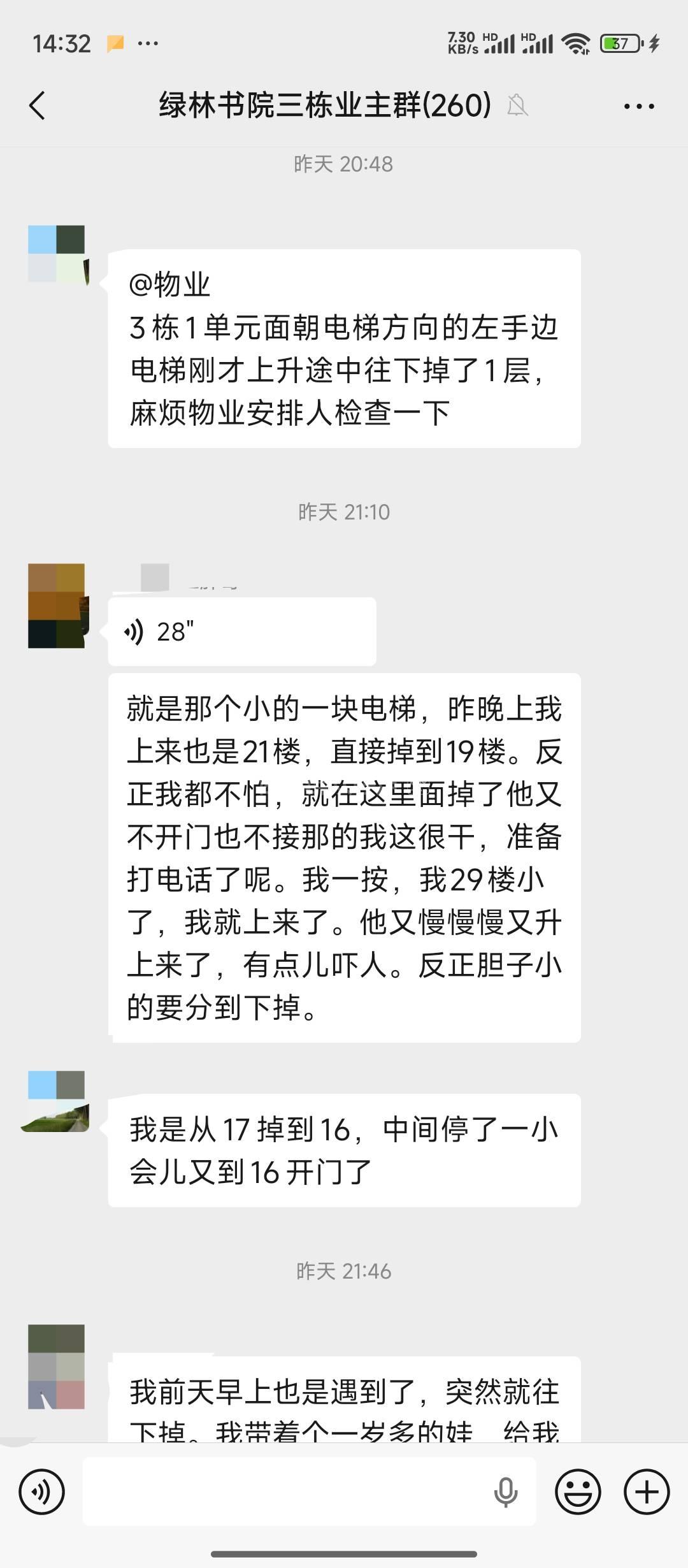Play the 28-second voice message
This screenshot has width=688, height=1568.
click(x=241, y=632)
